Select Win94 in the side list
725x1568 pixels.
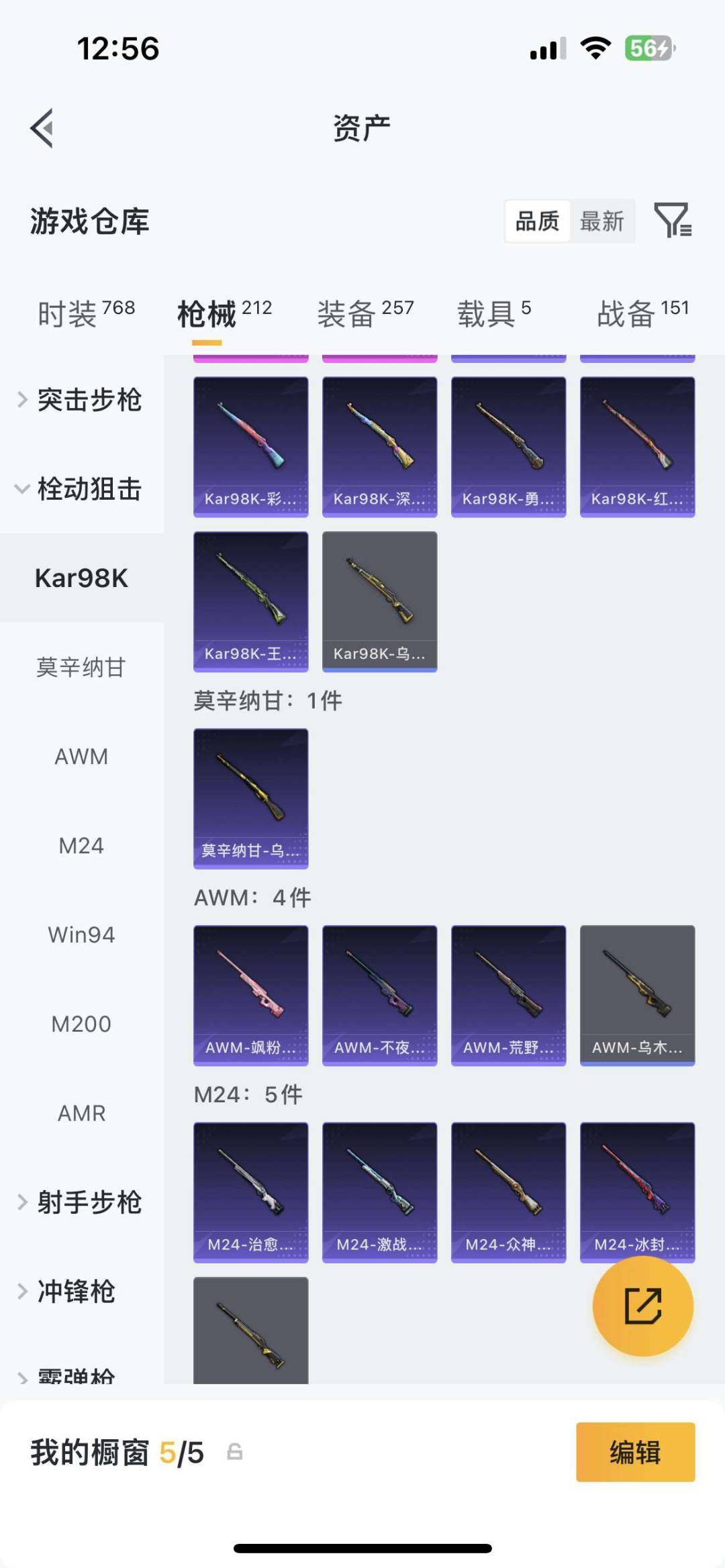pyautogui.click(x=81, y=935)
